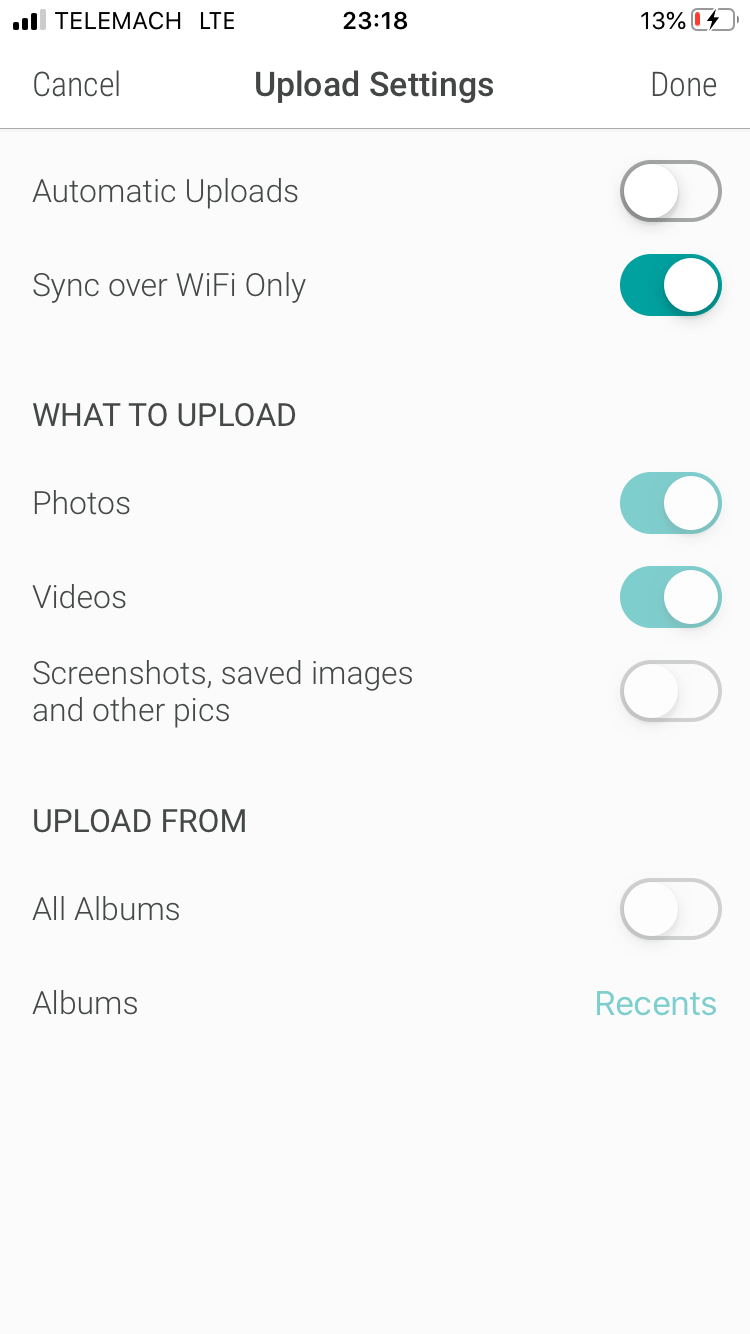
Task: Open the Recents album selector
Action: (x=656, y=1003)
